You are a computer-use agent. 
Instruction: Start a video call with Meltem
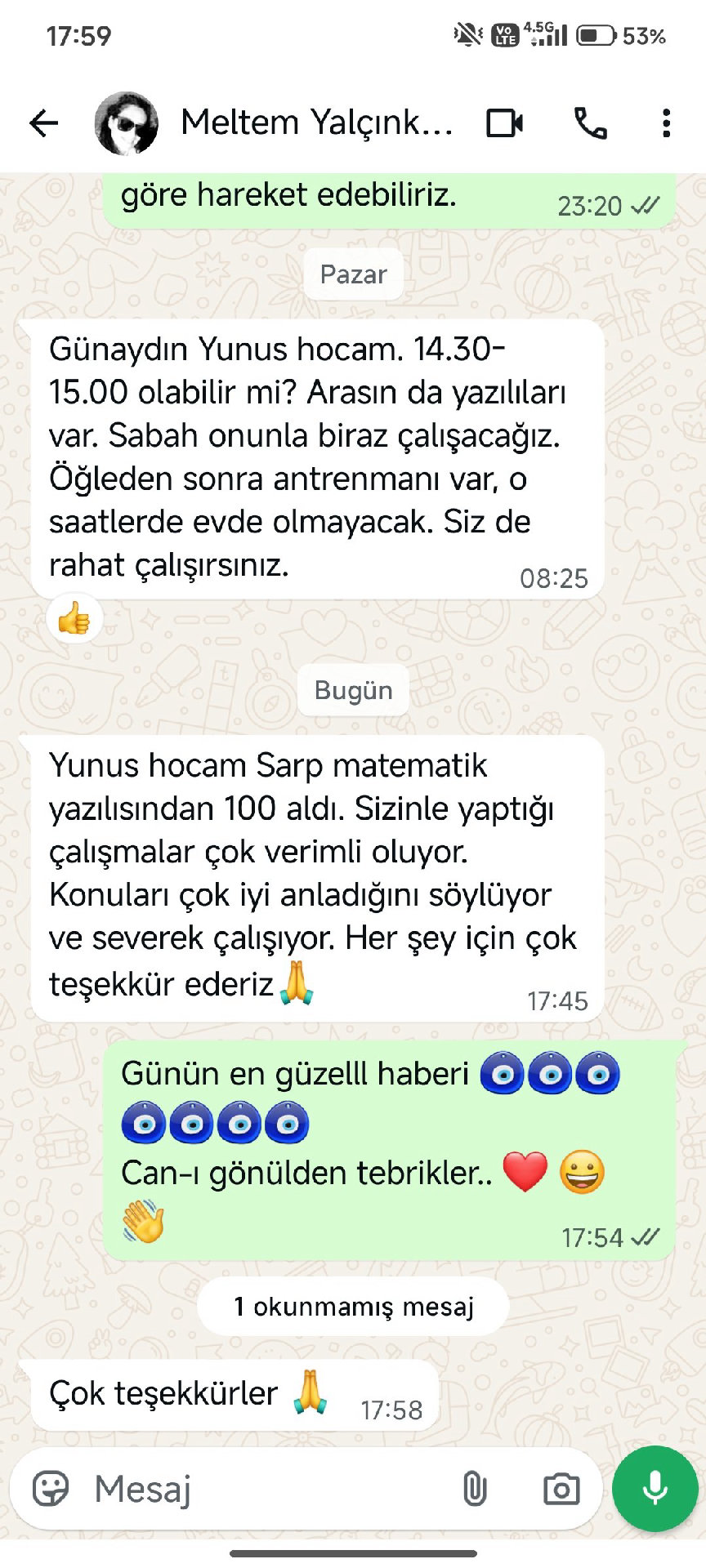(x=505, y=123)
